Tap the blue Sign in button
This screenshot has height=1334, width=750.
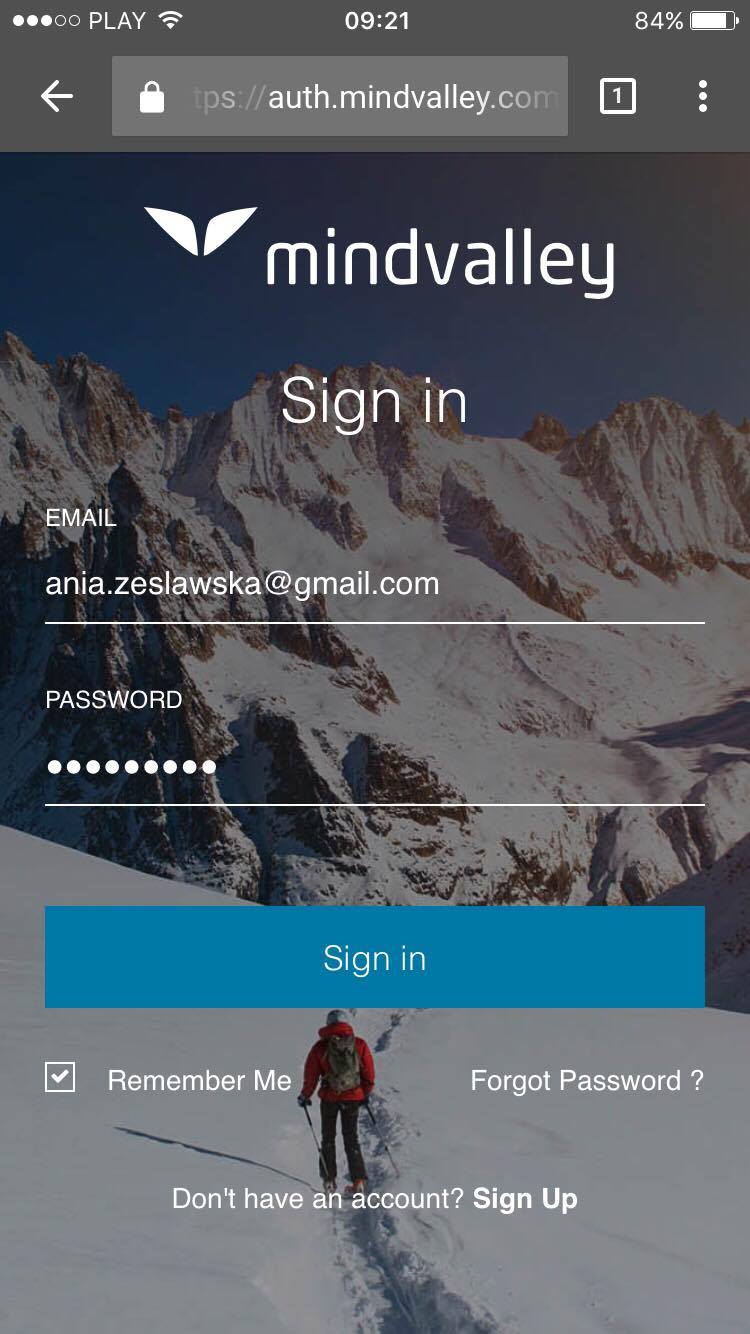tap(374, 957)
